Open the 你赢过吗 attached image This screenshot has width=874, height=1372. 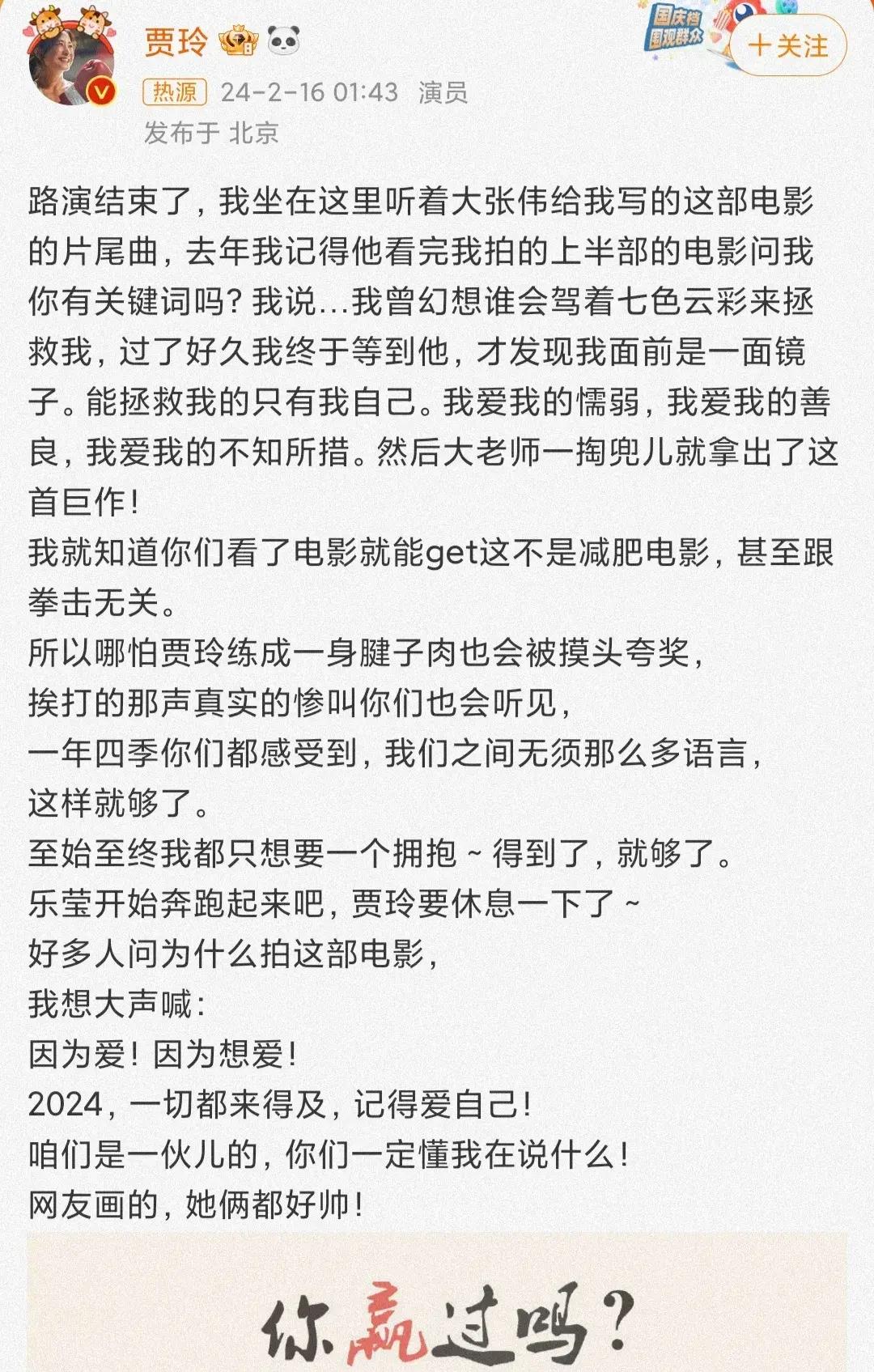click(437, 1303)
